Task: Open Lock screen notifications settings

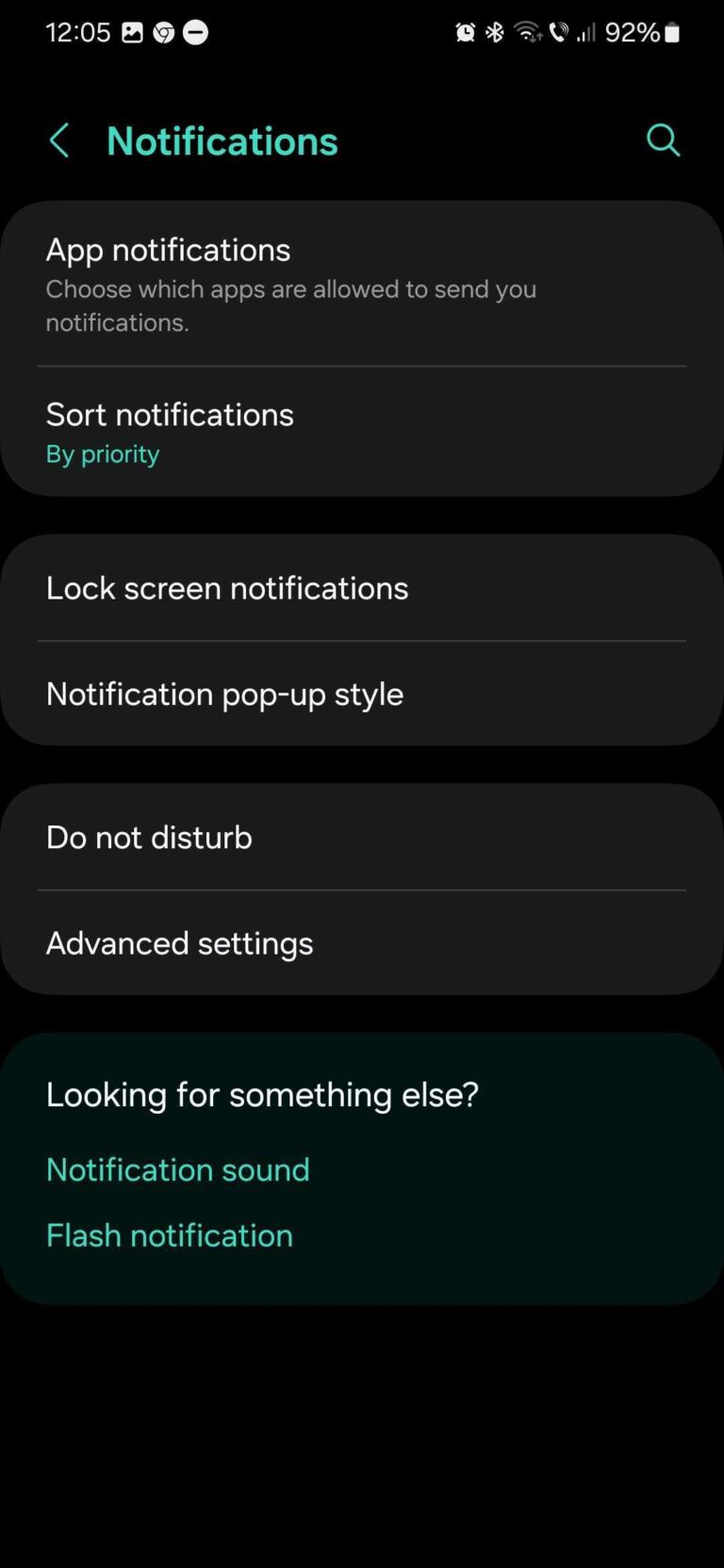Action: click(362, 588)
